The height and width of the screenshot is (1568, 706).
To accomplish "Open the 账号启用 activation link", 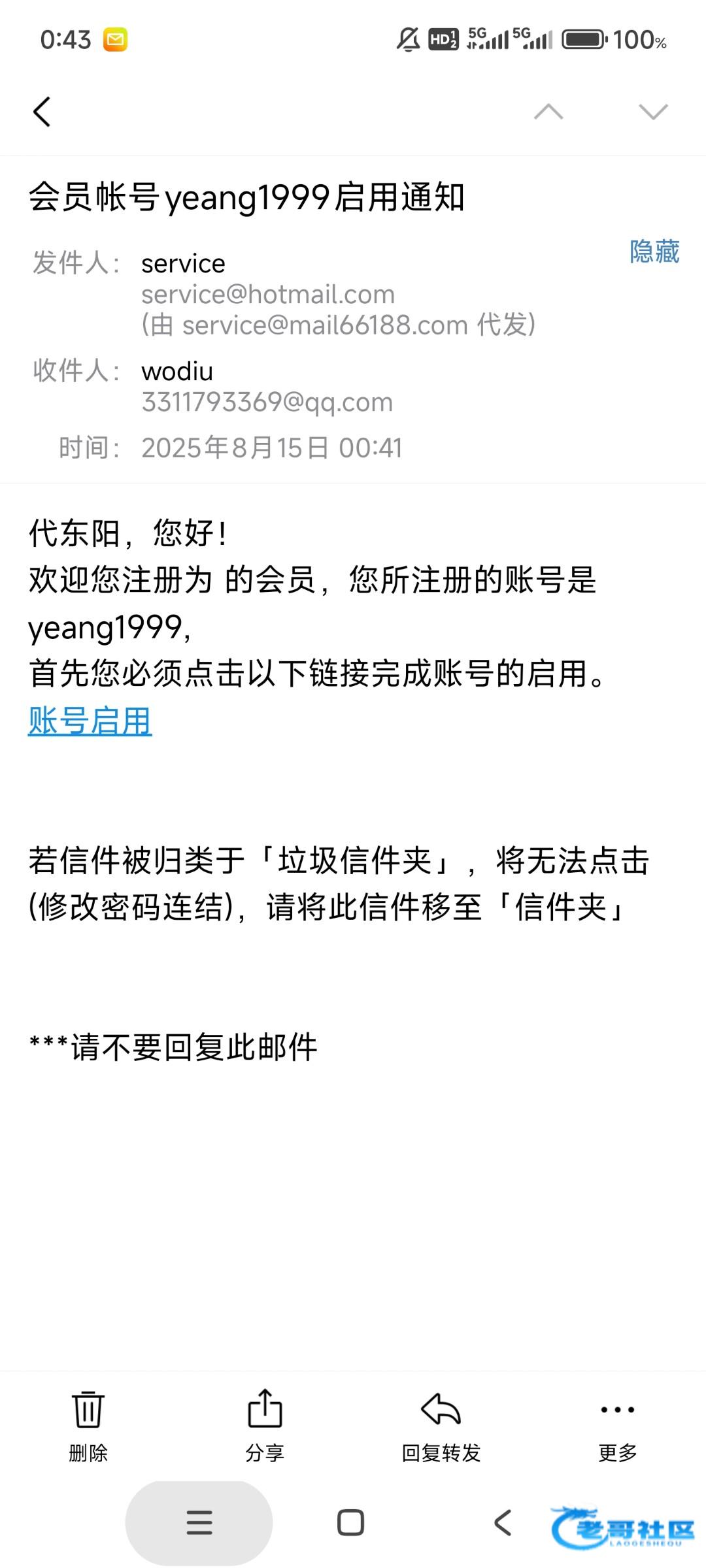I will (x=90, y=721).
